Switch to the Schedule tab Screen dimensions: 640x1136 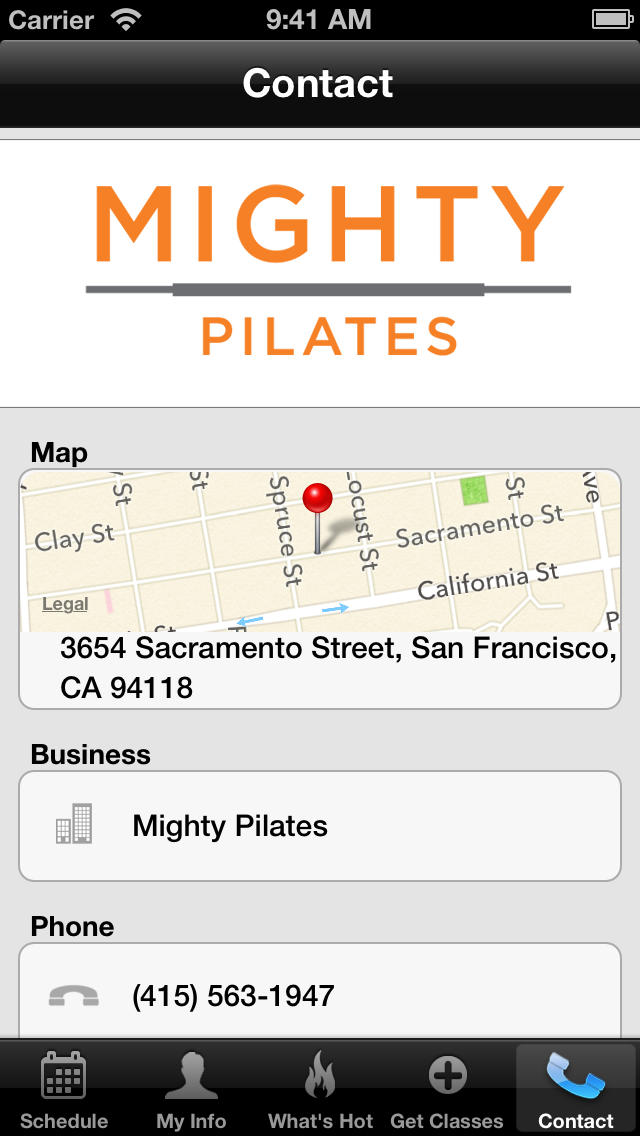[x=64, y=1089]
